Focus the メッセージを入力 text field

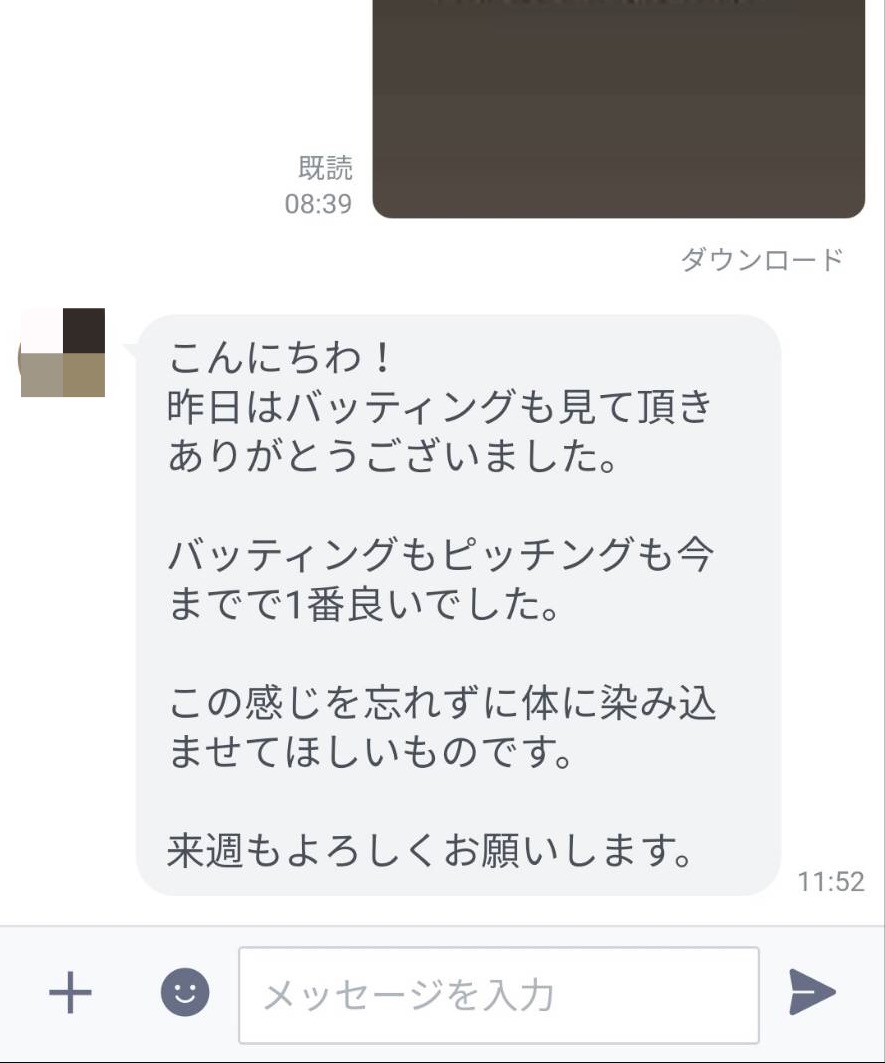click(498, 995)
